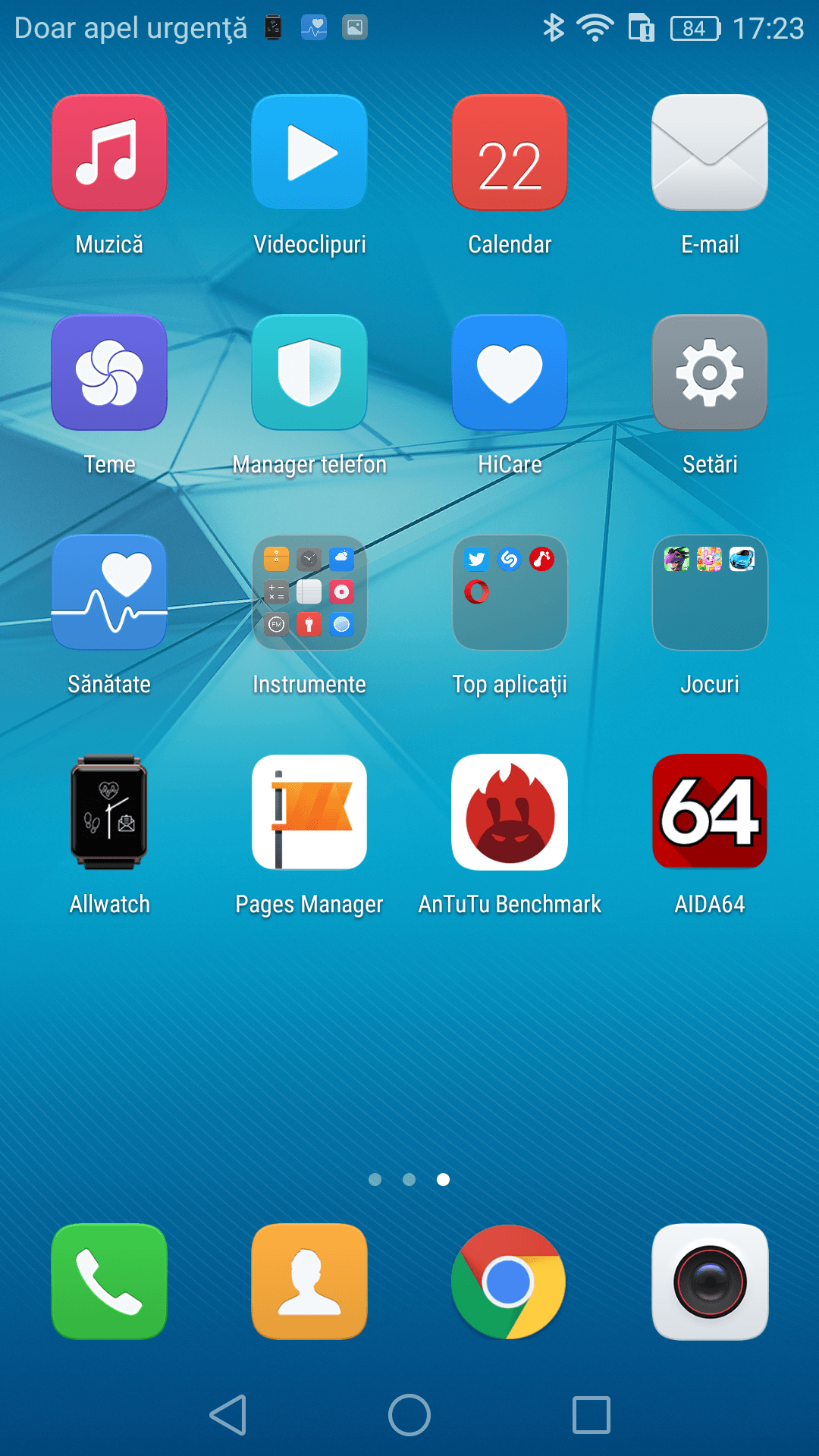Open the AIDA64 app
This screenshot has width=819, height=1456.
(710, 812)
